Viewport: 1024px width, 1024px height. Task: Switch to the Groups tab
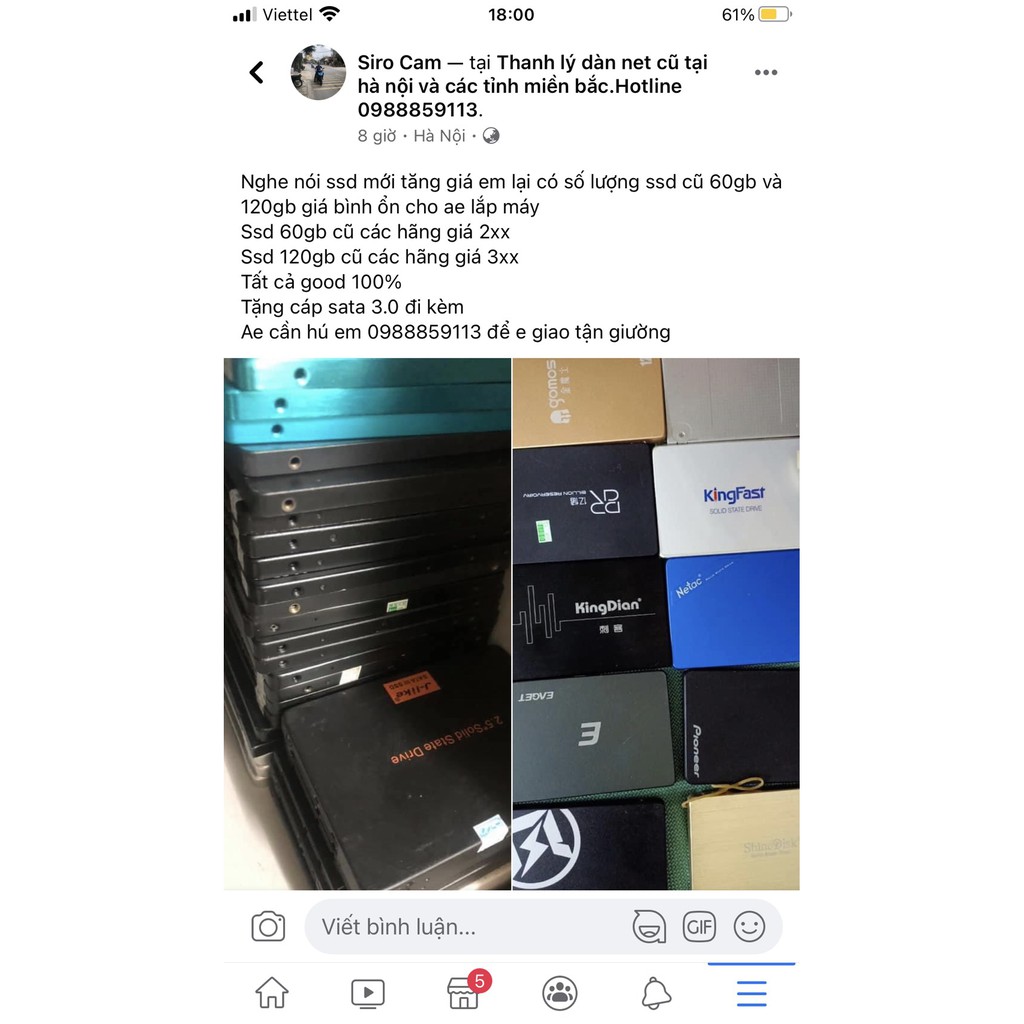click(559, 993)
